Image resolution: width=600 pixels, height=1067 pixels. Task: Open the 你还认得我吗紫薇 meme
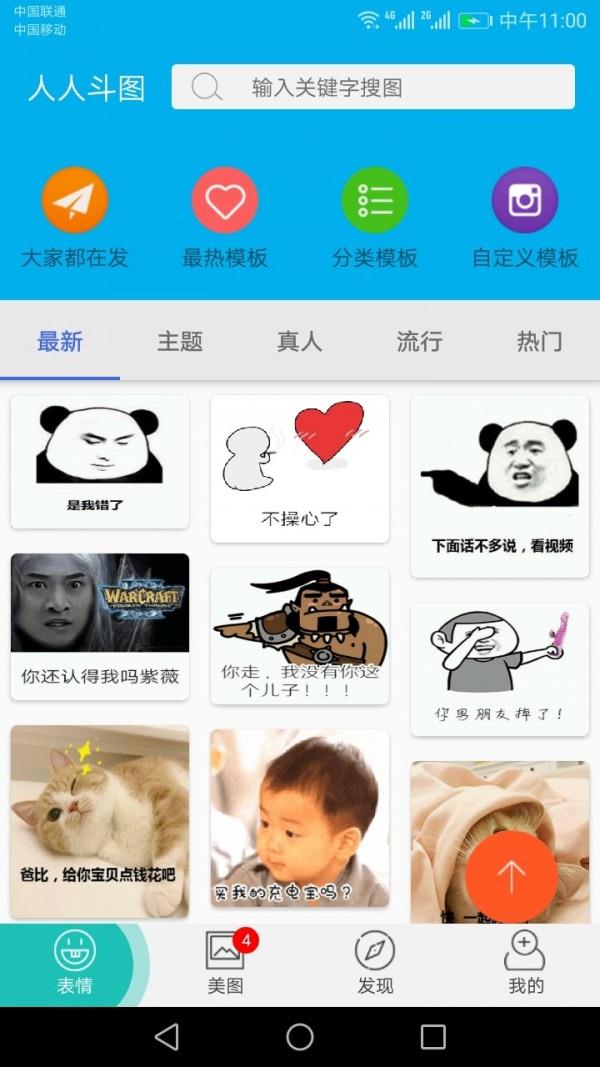(x=100, y=626)
